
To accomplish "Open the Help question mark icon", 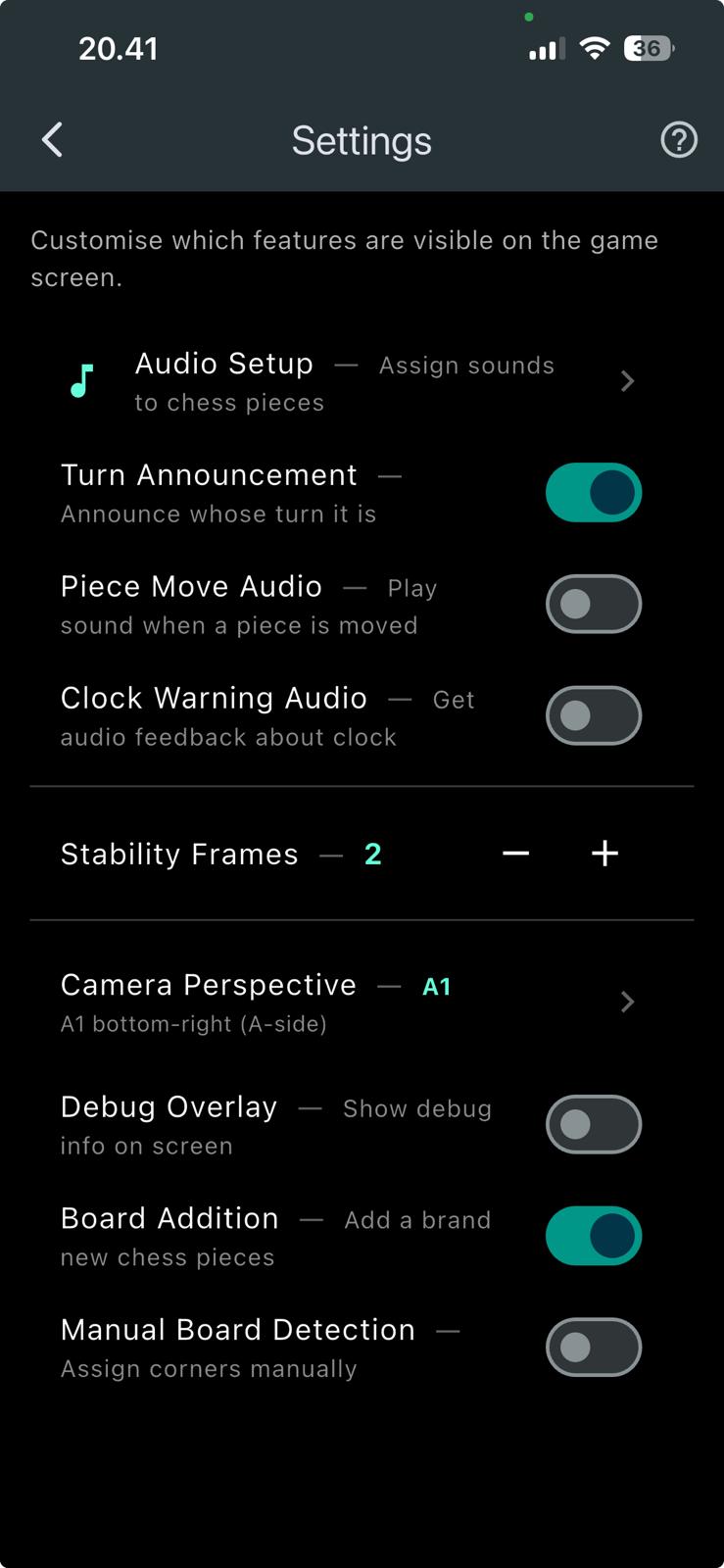I will coord(678,140).
